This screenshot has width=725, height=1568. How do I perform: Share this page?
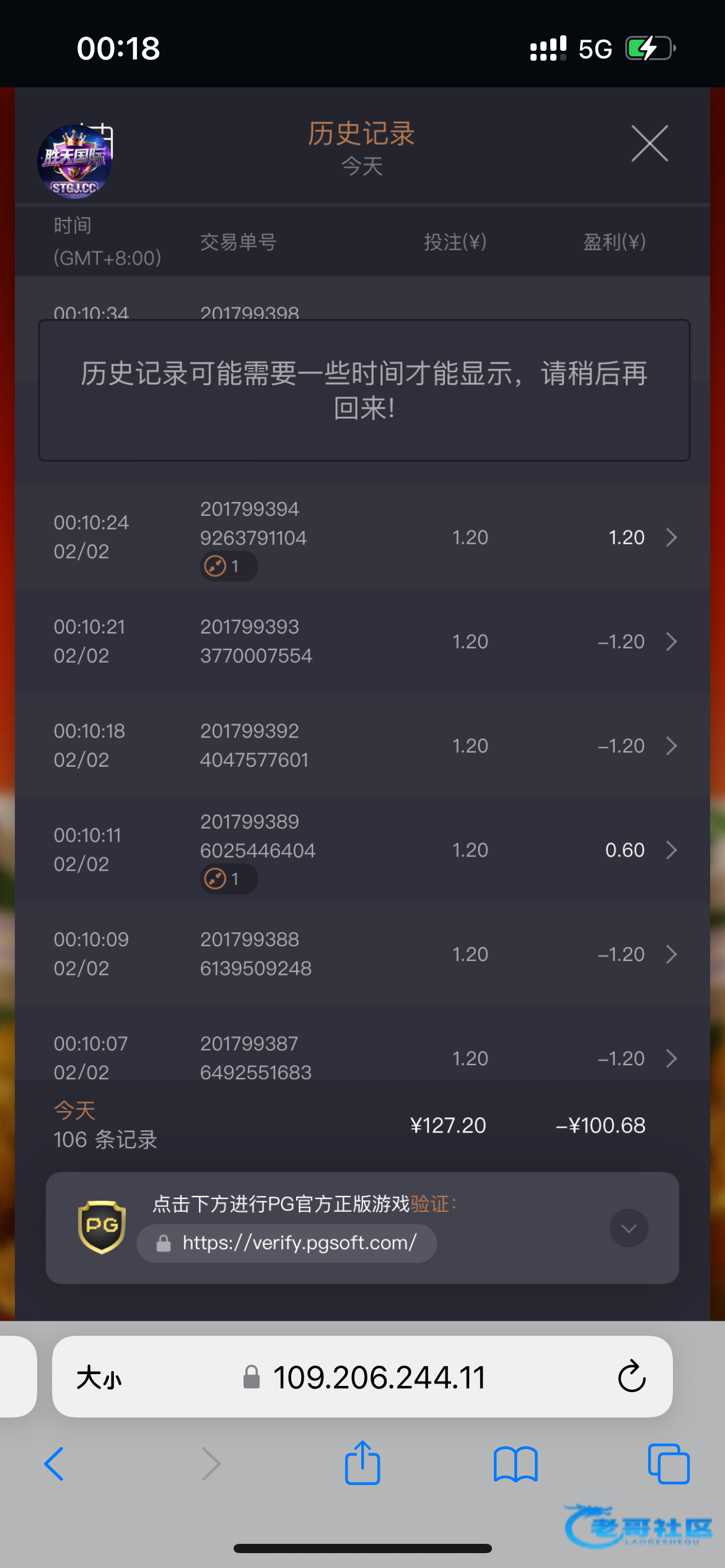362,1463
